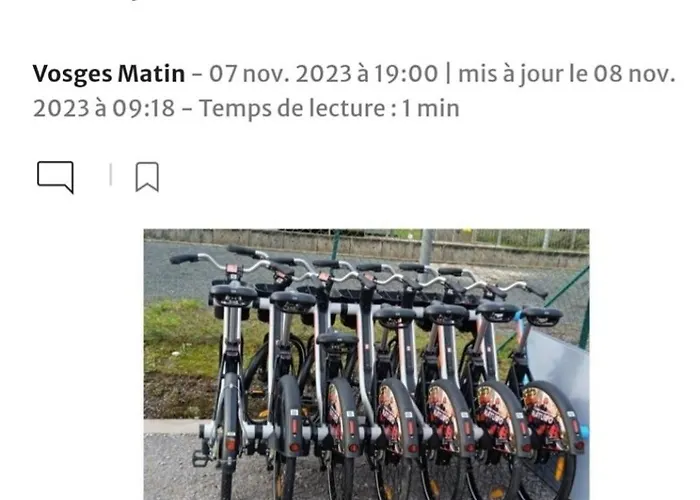Open the article comments

pos(55,177)
